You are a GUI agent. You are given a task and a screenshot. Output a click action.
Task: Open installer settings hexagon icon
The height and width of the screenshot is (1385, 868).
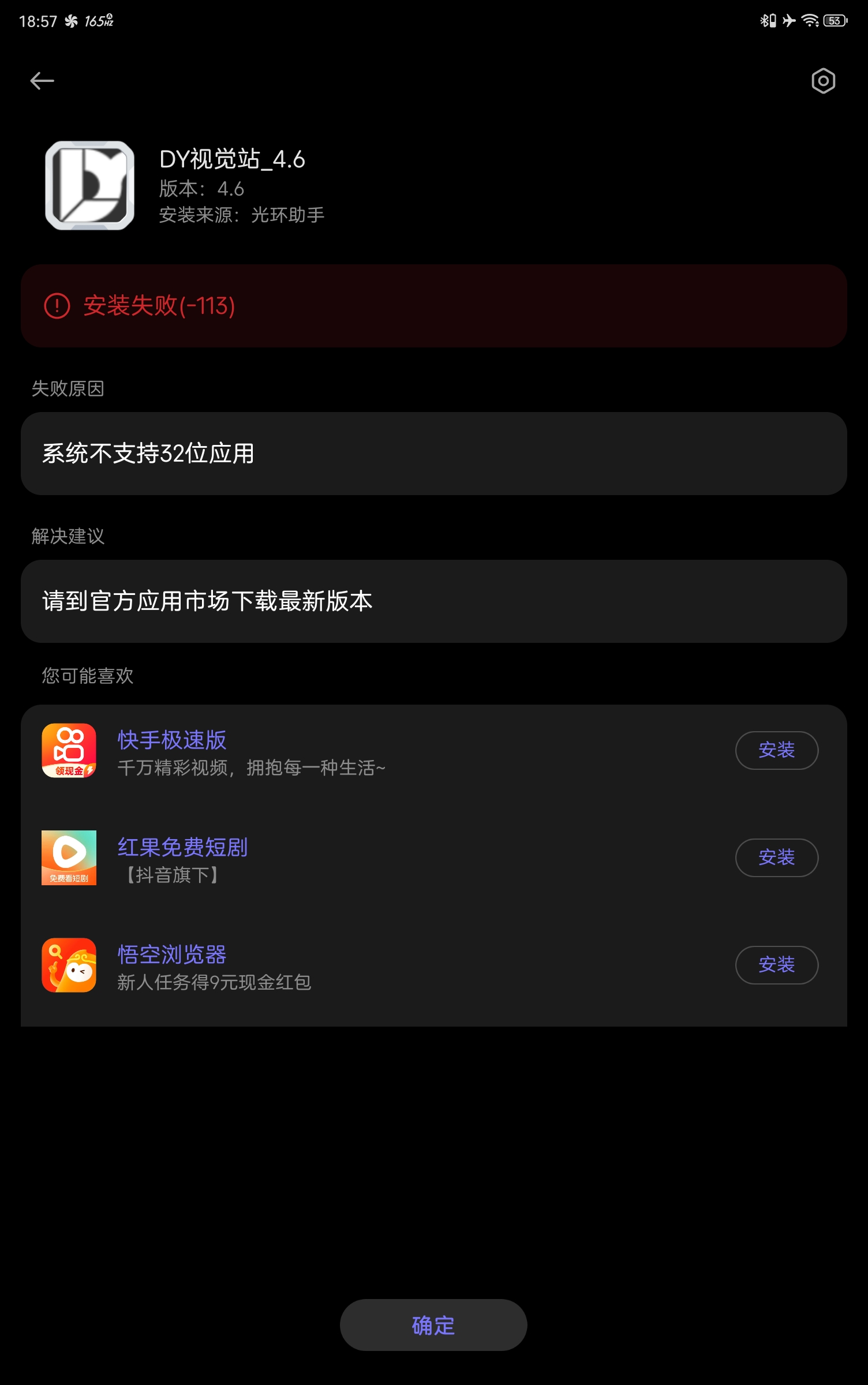[x=823, y=81]
